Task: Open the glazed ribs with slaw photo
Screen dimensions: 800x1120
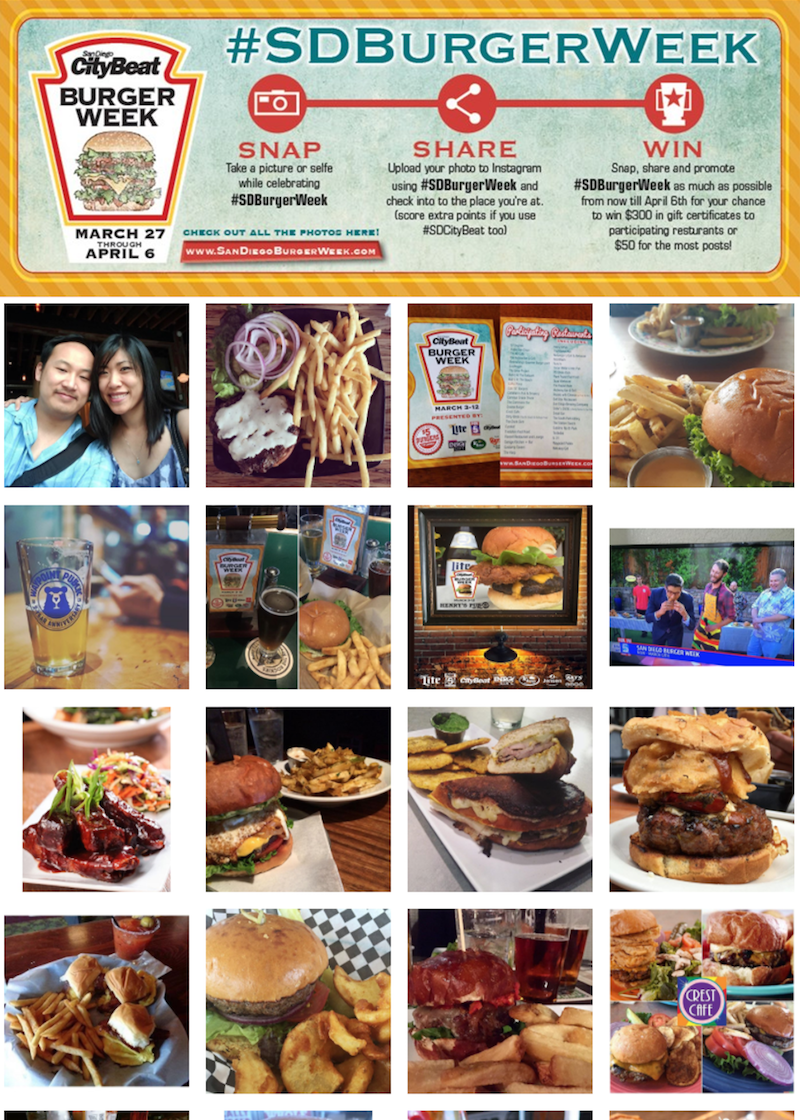Action: [x=96, y=799]
